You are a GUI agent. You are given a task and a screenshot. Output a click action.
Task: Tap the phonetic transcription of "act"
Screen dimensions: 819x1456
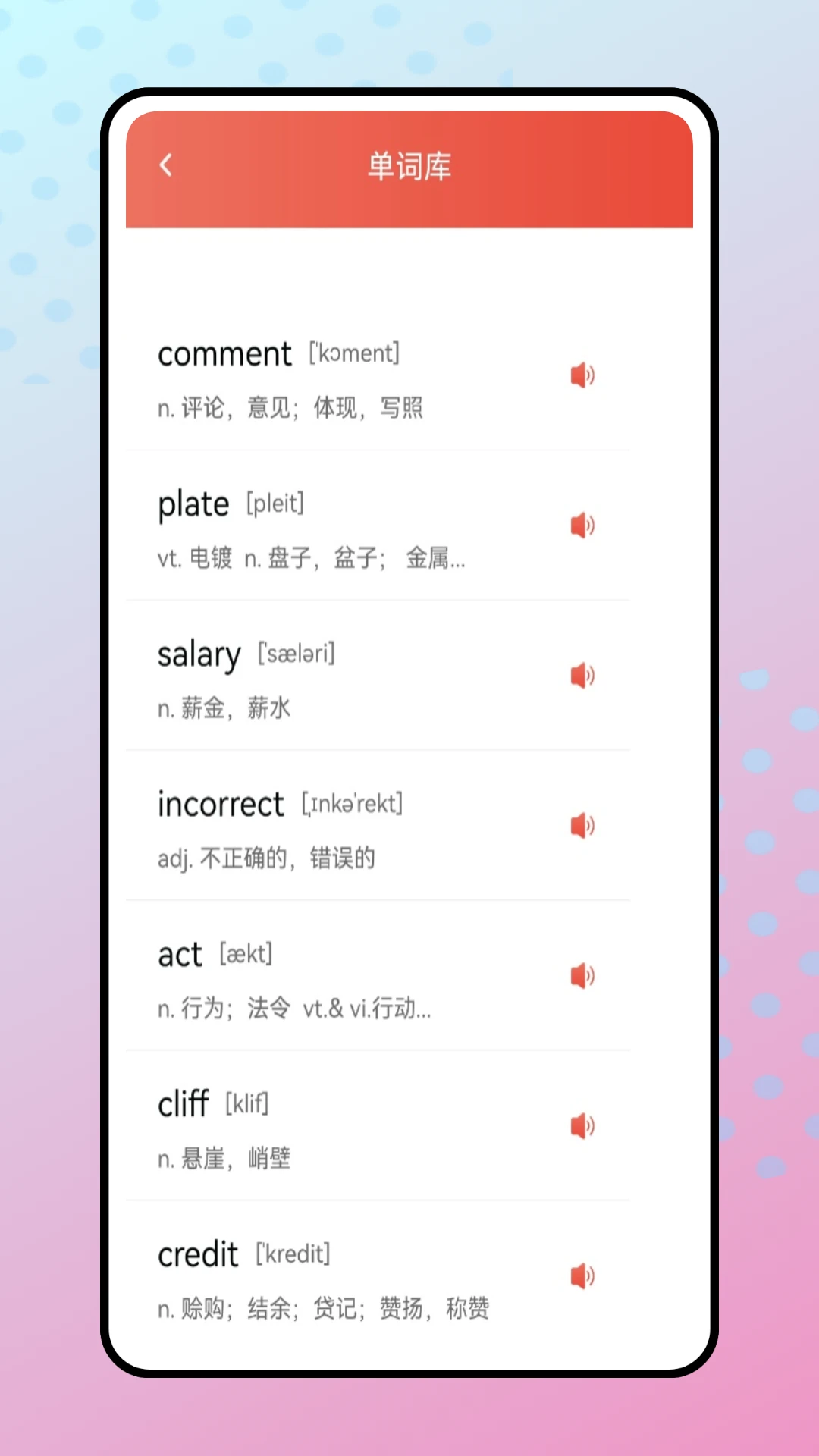244,954
